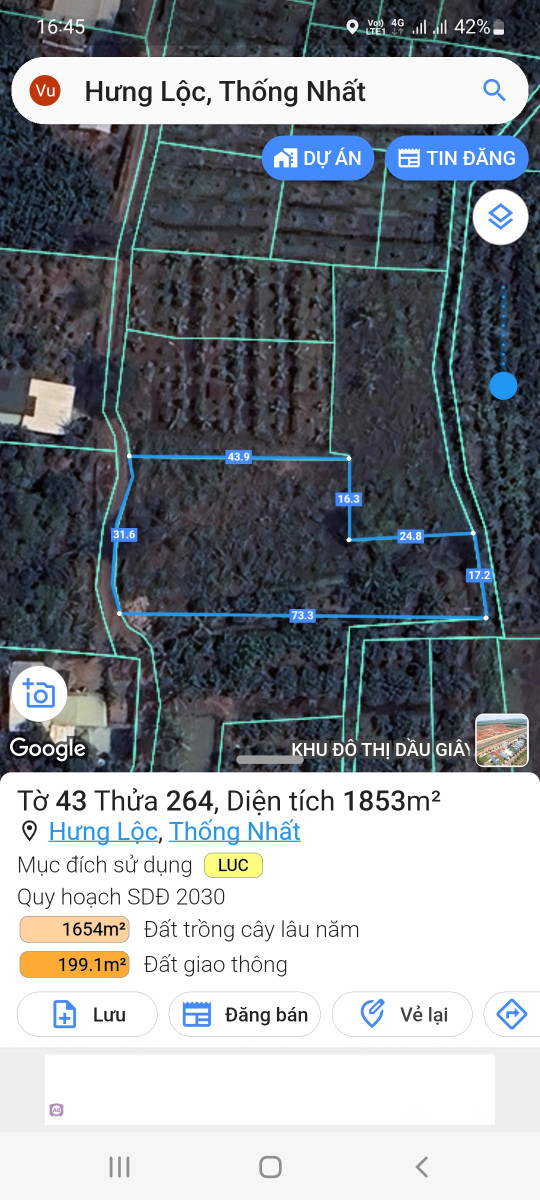The height and width of the screenshot is (1200, 540).
Task: Open the Vu profile avatar
Action: coord(45,91)
